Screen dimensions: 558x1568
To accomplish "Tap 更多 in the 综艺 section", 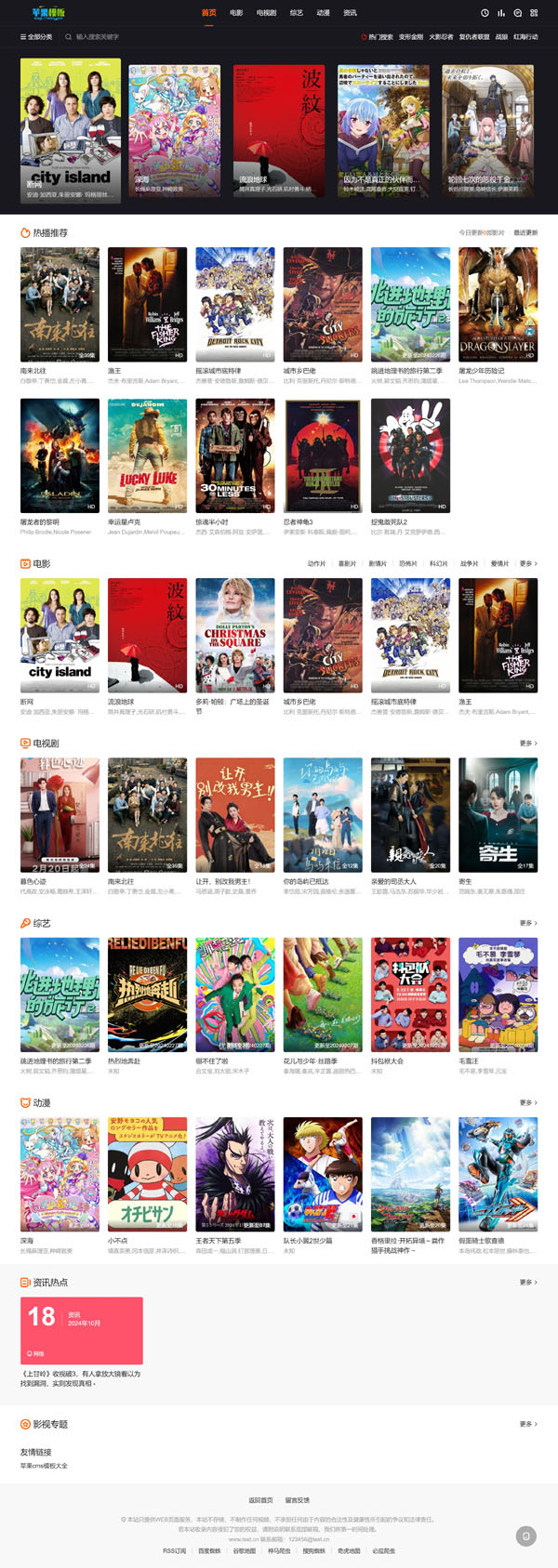I will click(527, 923).
